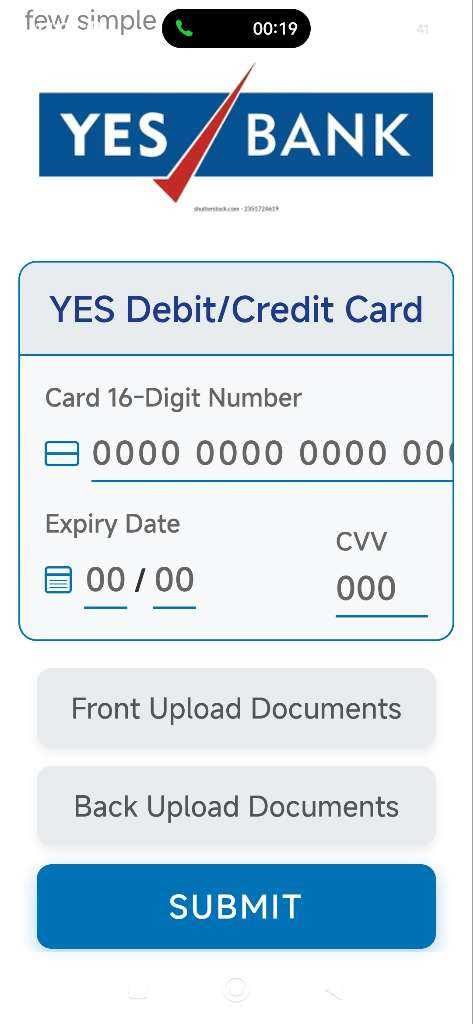
Task: Tap the 16-digit card number field
Action: pos(272,453)
